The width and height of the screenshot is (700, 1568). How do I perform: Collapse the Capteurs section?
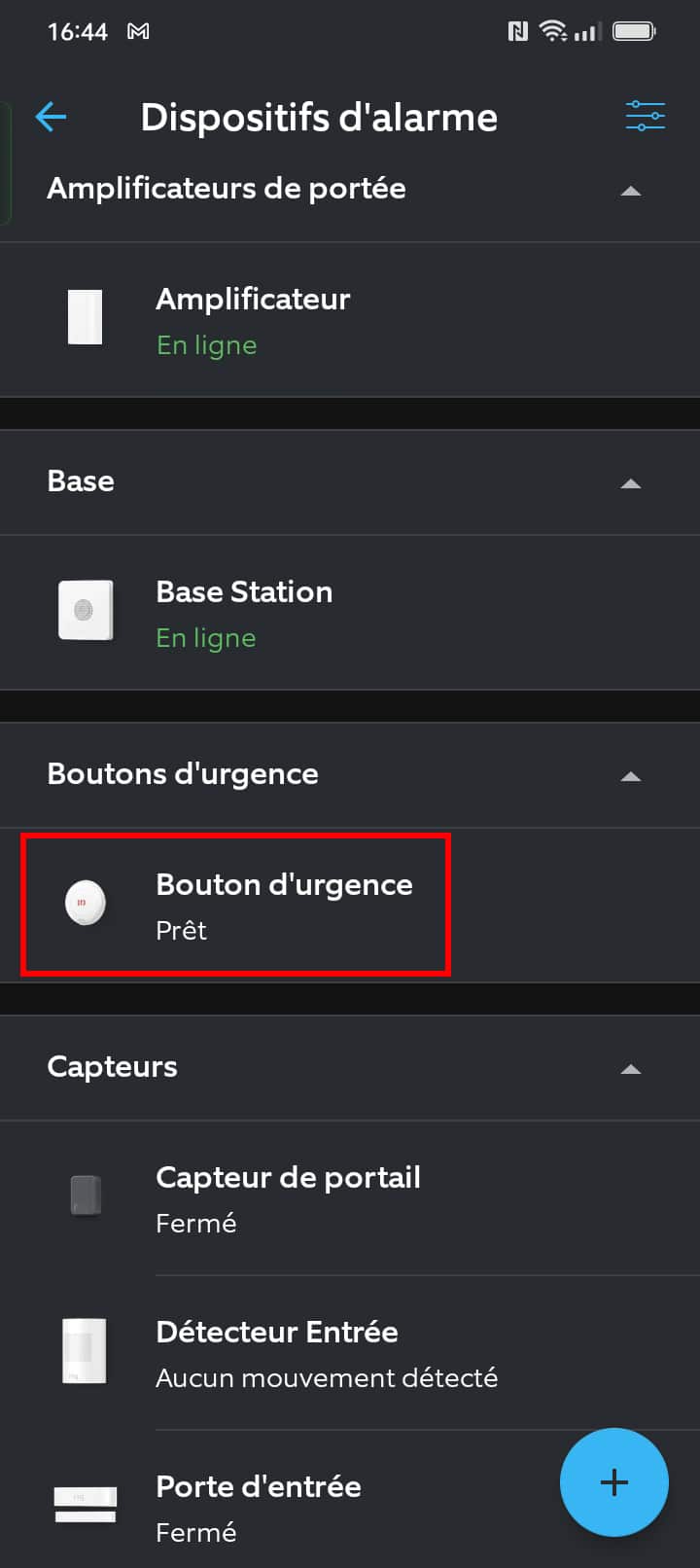pos(631,1069)
